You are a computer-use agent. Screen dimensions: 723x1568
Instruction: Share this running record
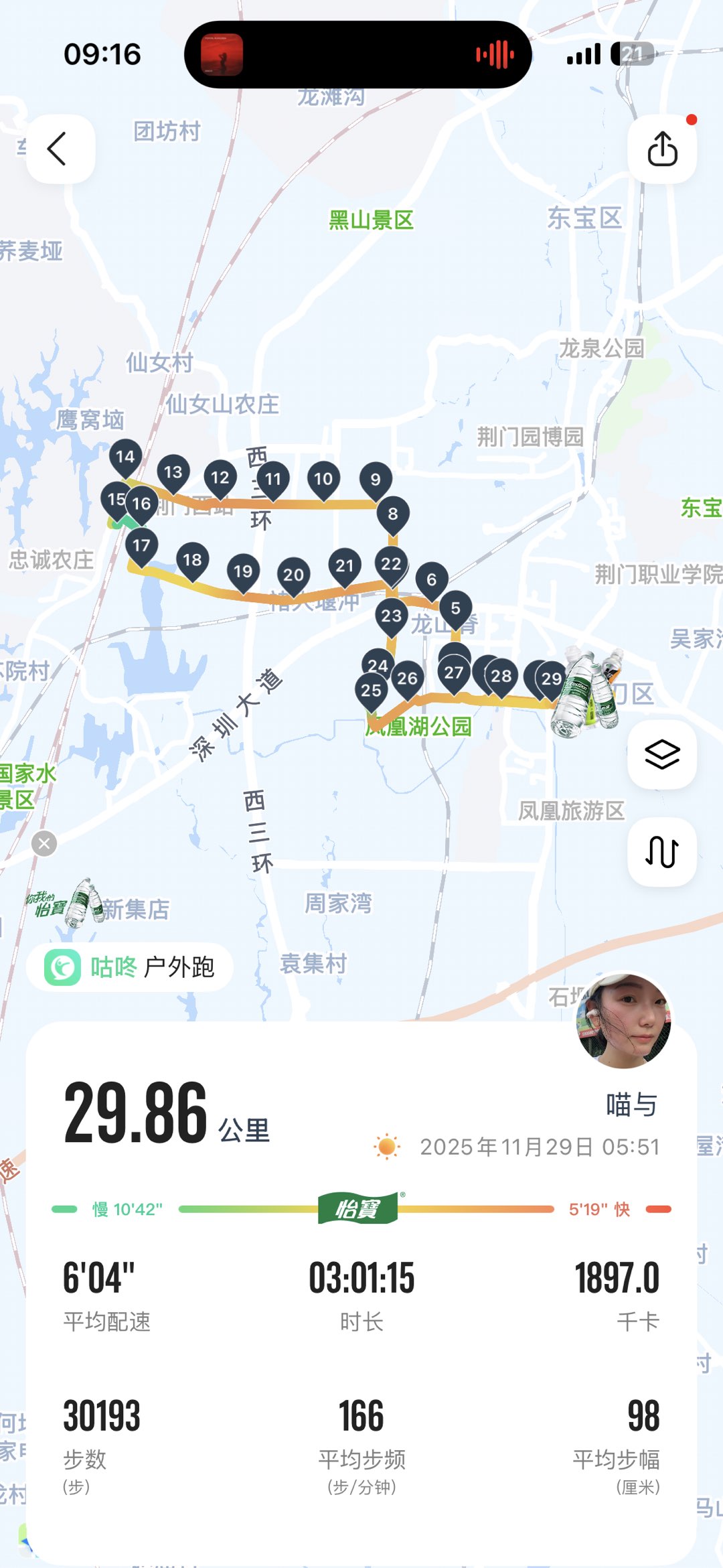662,149
